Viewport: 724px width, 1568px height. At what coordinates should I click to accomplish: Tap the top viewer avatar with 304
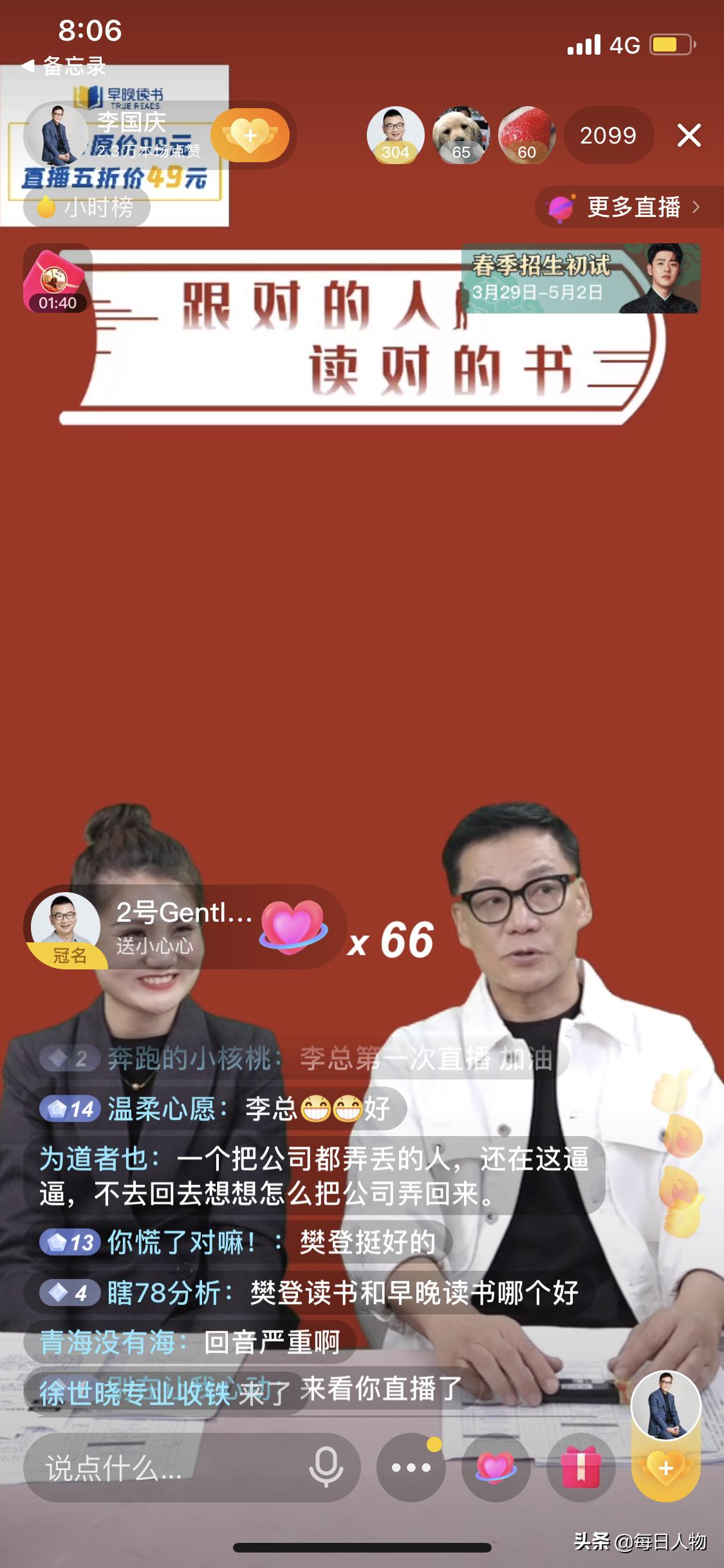click(x=395, y=135)
